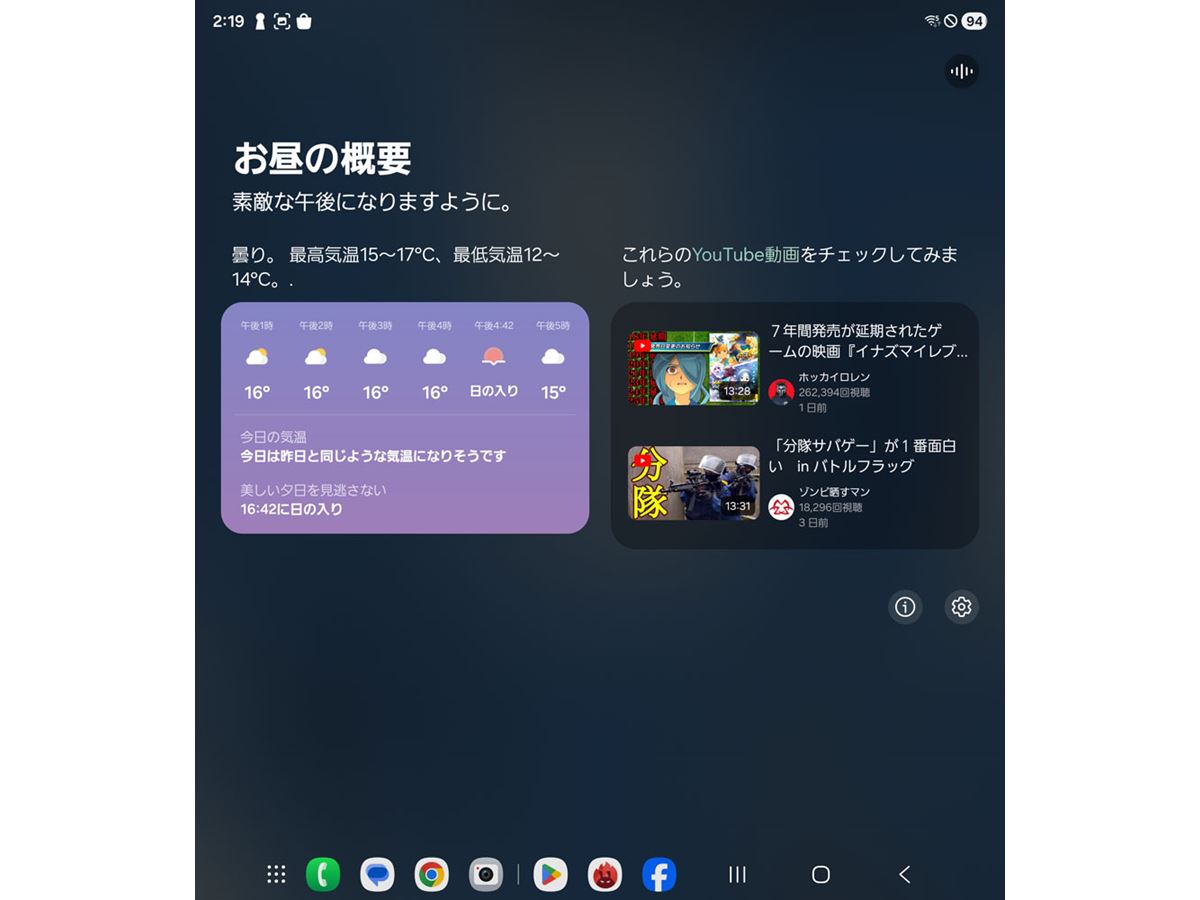Open the weather forecast card
Image resolution: width=1200 pixels, height=900 pixels.
[405, 418]
